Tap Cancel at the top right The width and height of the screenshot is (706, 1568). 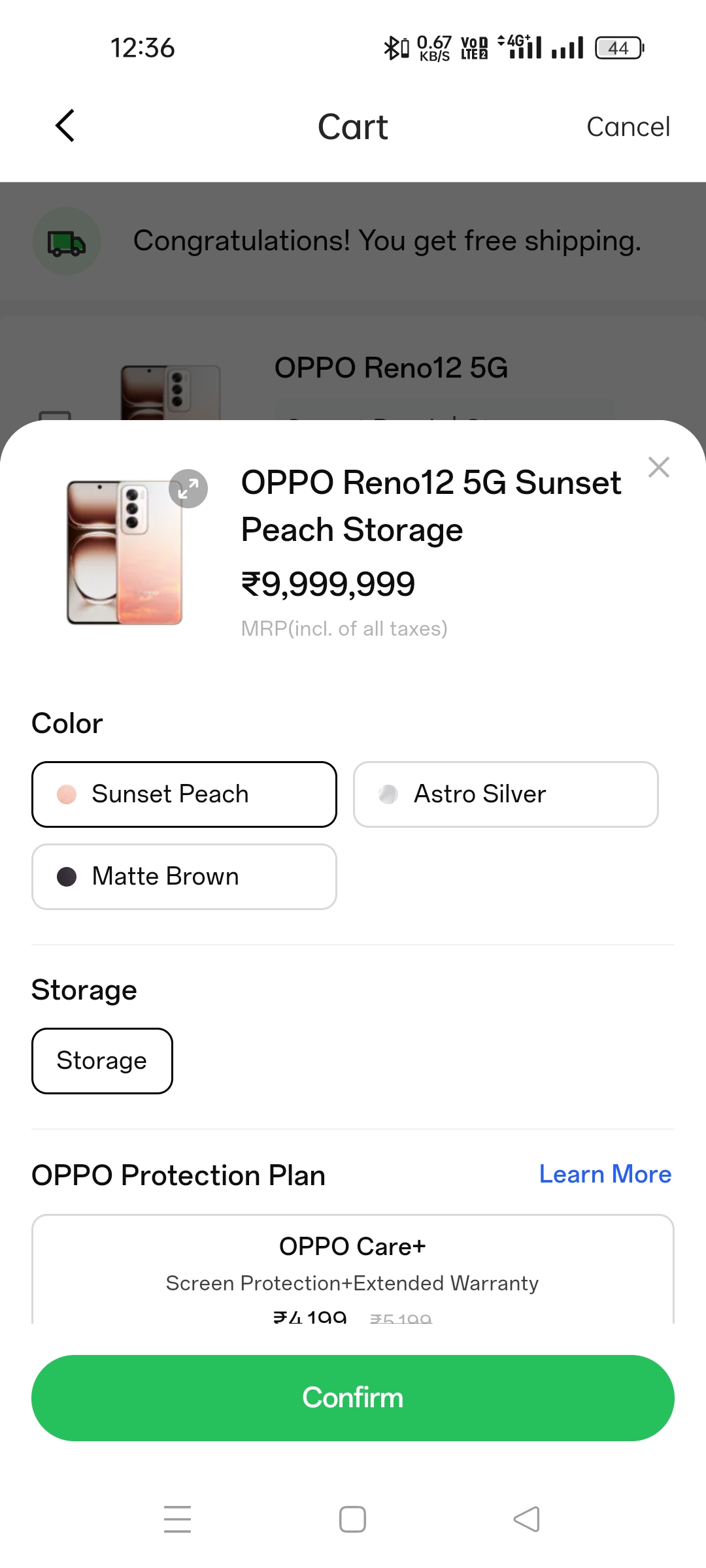(x=628, y=126)
